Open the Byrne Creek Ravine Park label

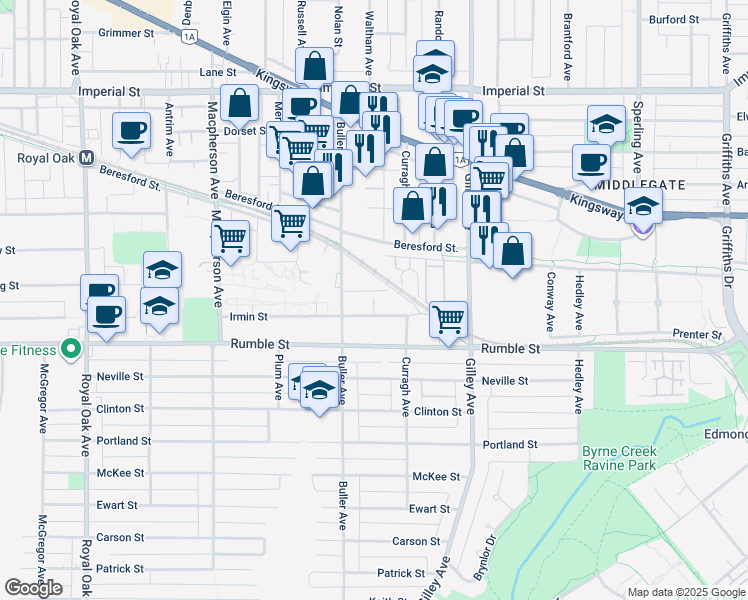pyautogui.click(x=620, y=458)
